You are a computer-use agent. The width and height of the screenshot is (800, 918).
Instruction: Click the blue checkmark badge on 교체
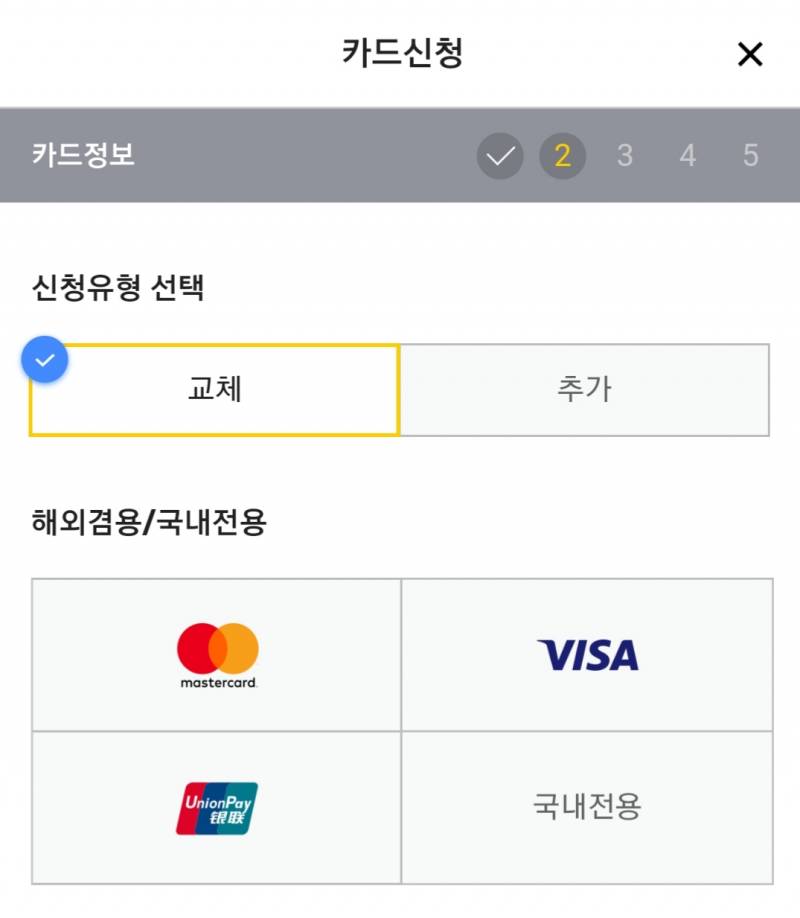coord(43,359)
